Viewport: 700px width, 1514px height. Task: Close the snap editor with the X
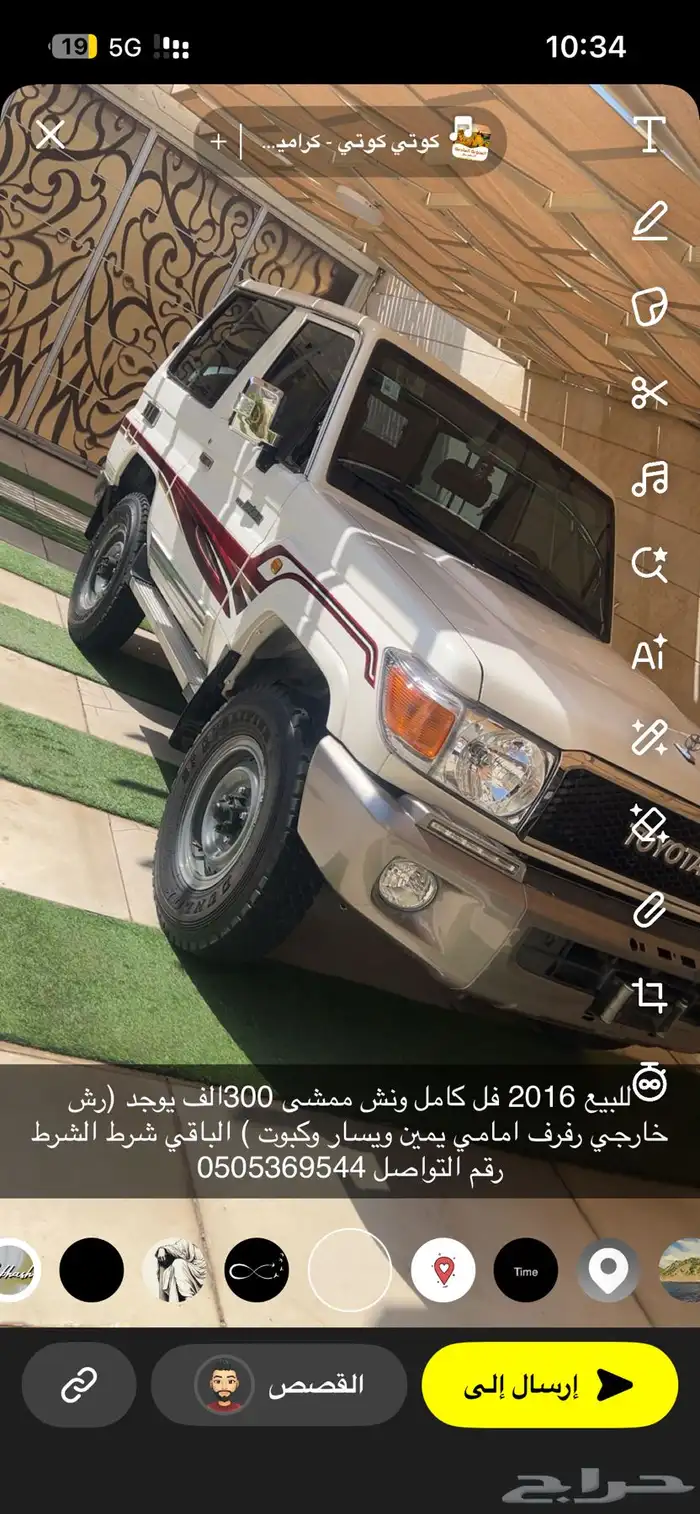[x=49, y=135]
